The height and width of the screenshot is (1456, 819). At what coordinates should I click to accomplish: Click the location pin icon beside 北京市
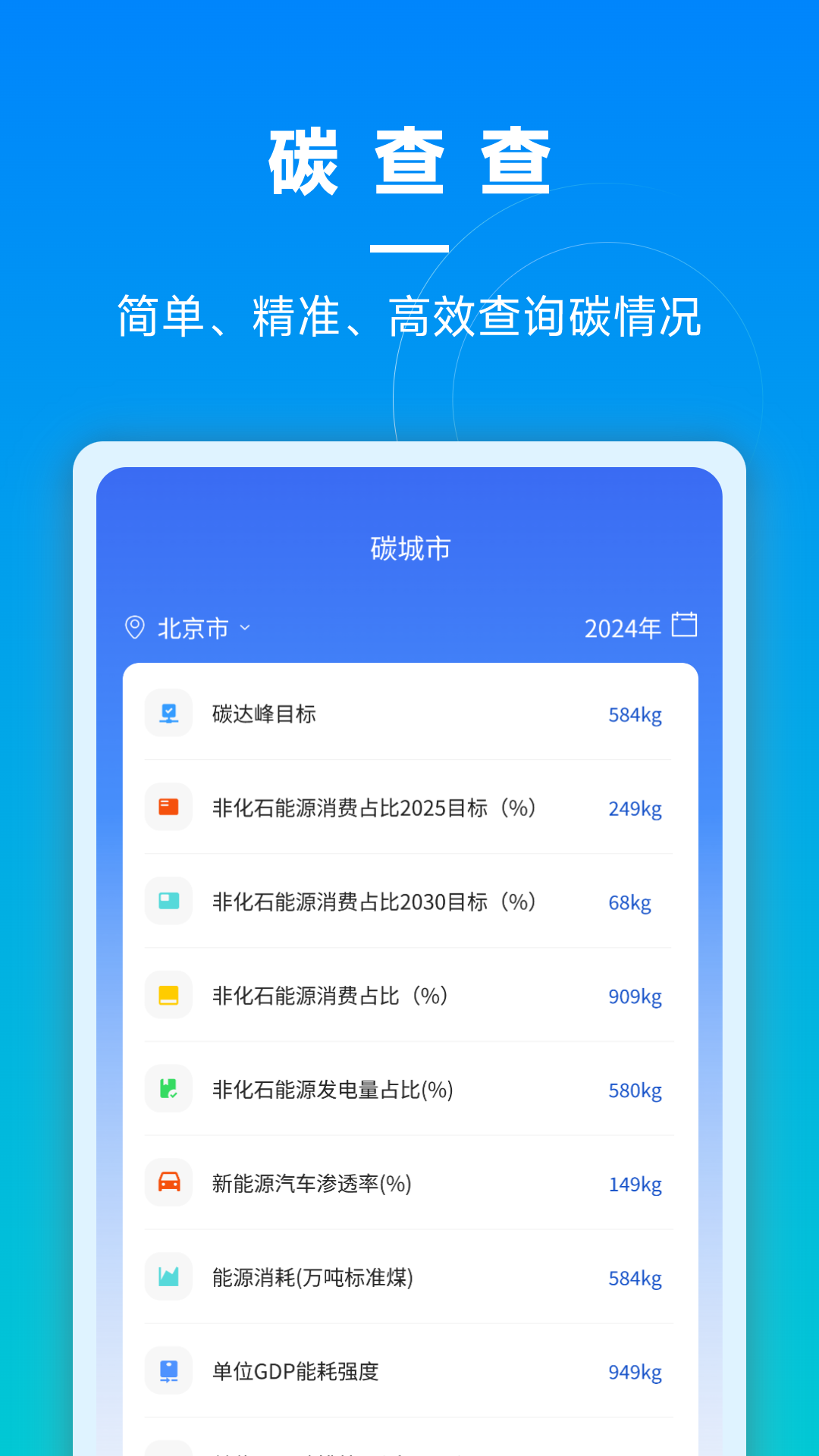tap(133, 627)
